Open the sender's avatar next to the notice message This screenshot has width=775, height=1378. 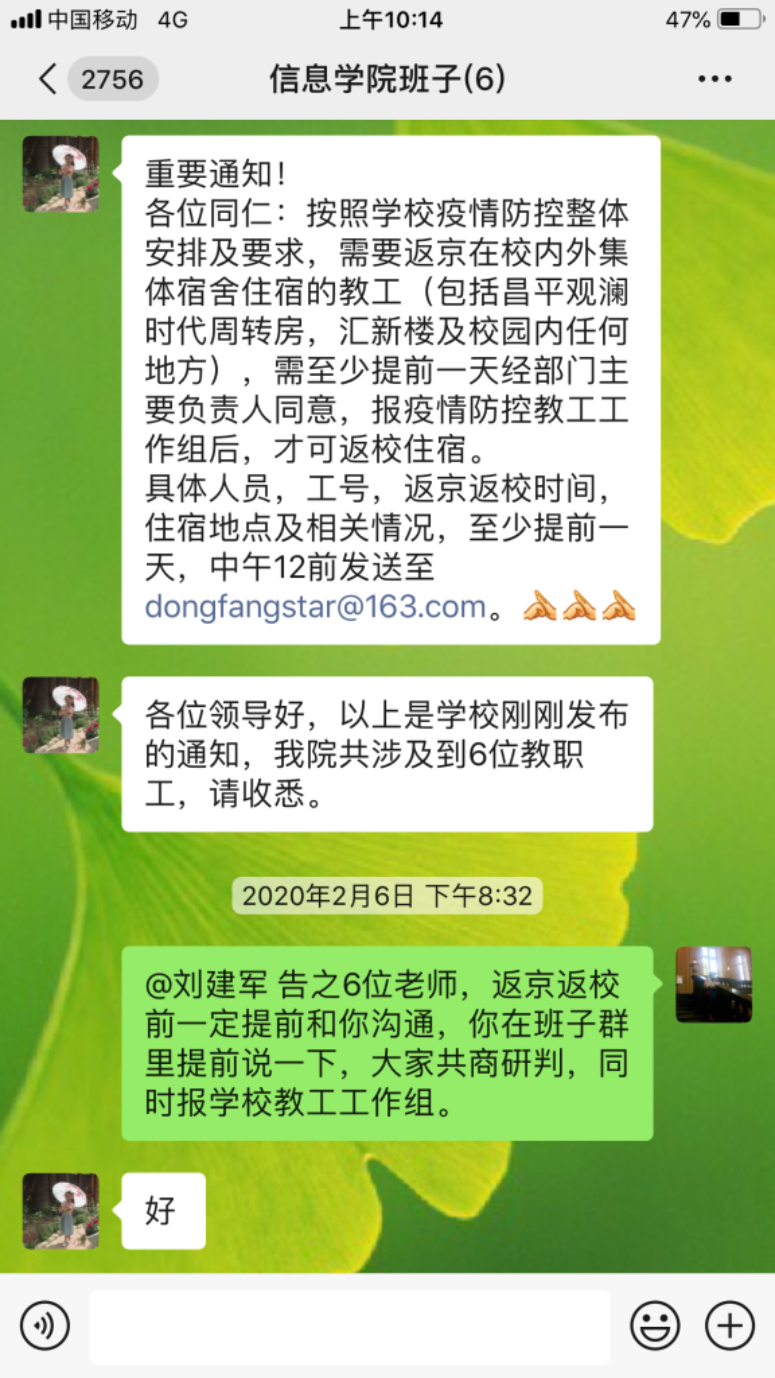coord(63,173)
